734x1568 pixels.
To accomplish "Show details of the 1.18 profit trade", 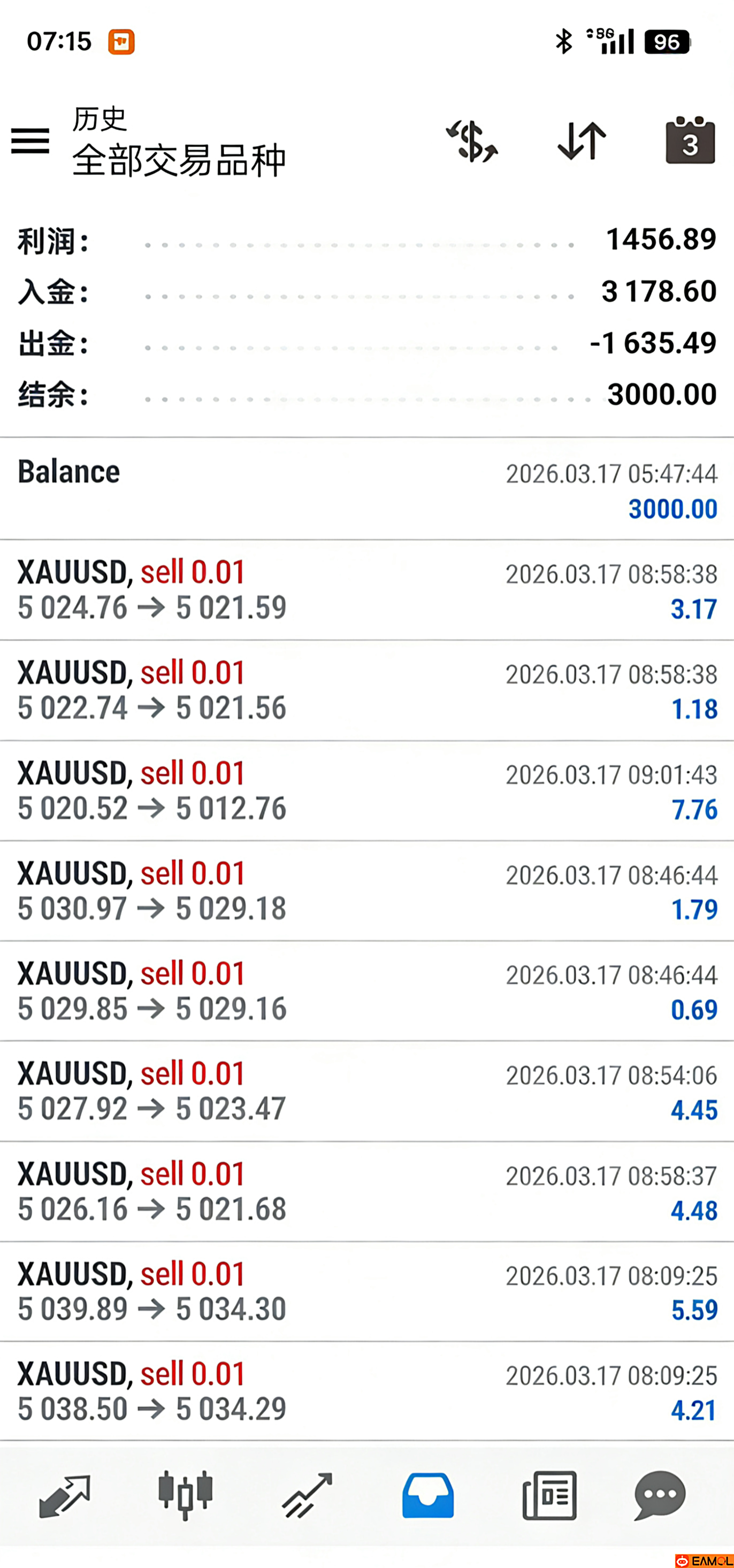I will (366, 690).
